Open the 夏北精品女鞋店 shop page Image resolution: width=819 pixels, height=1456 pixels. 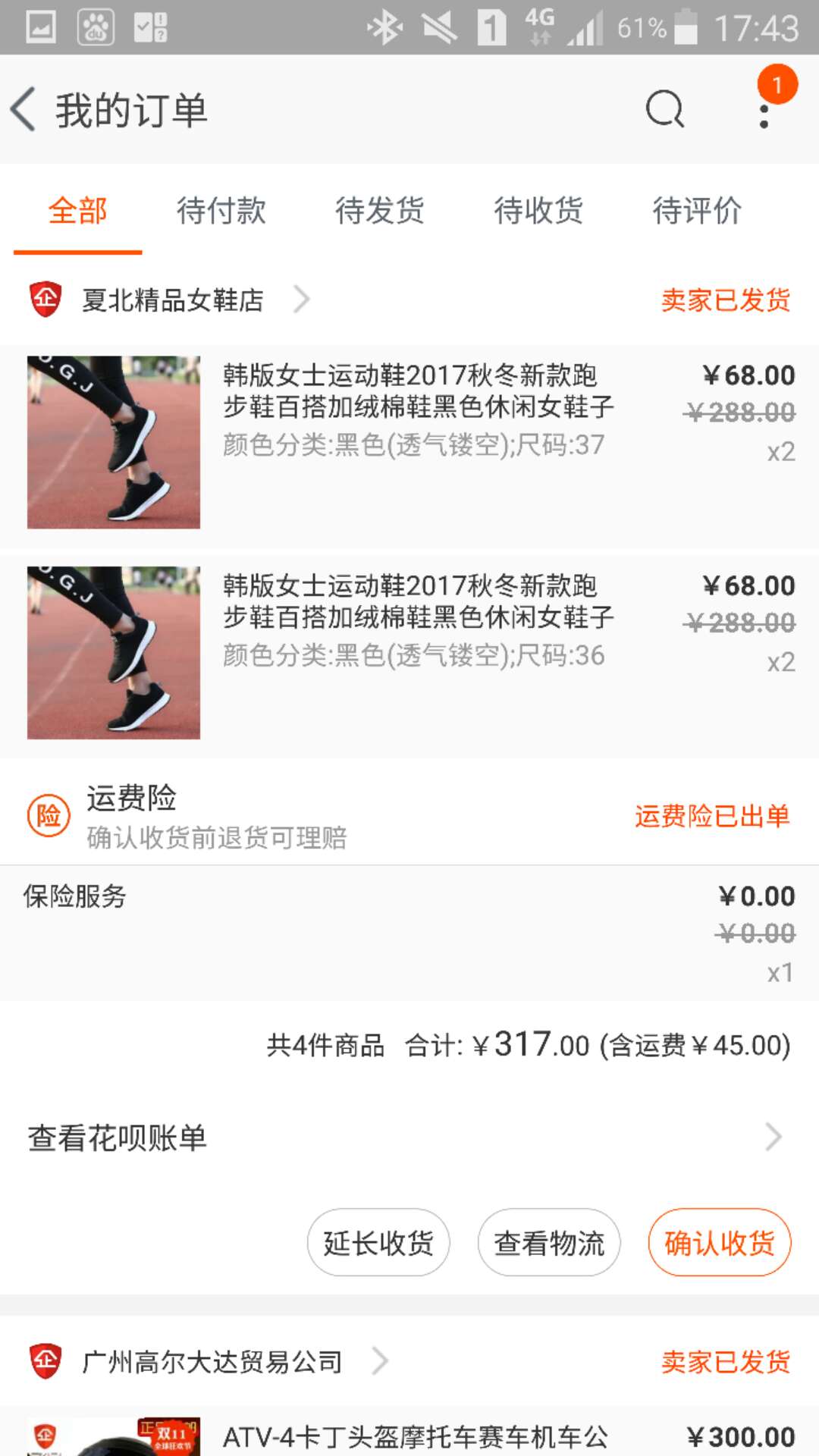click(x=173, y=300)
